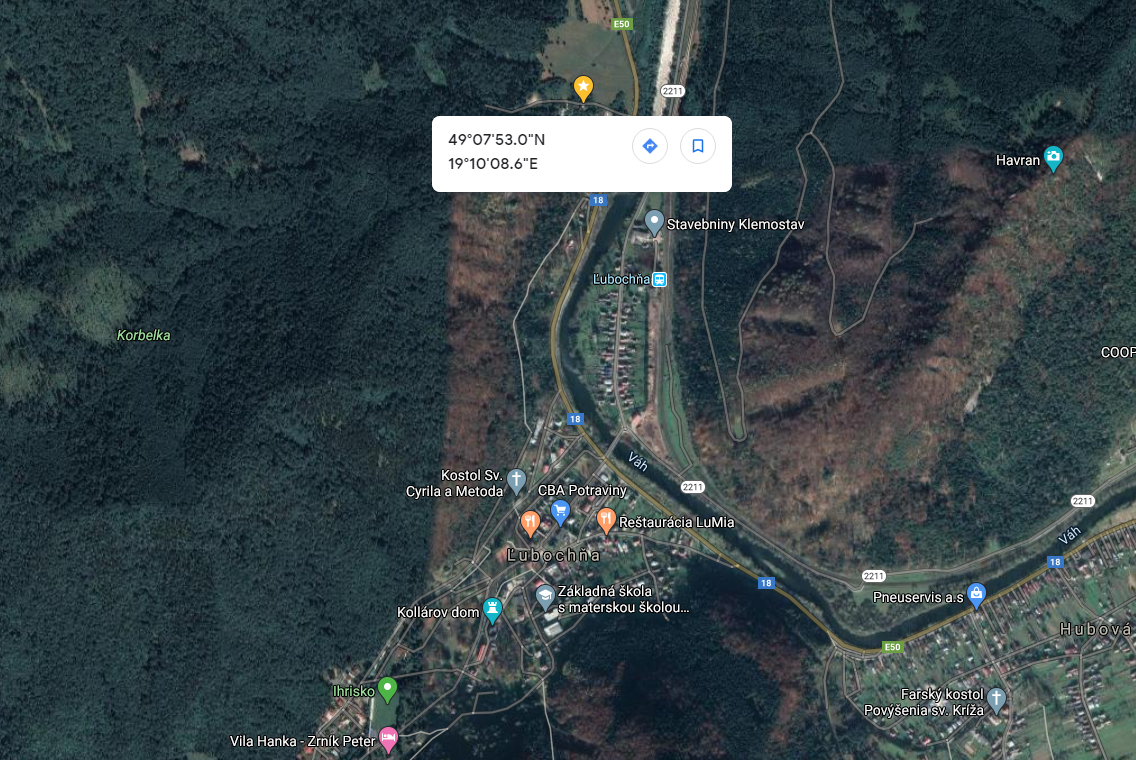Open Kollárov dom place pin
The image size is (1136, 760).
492,608
